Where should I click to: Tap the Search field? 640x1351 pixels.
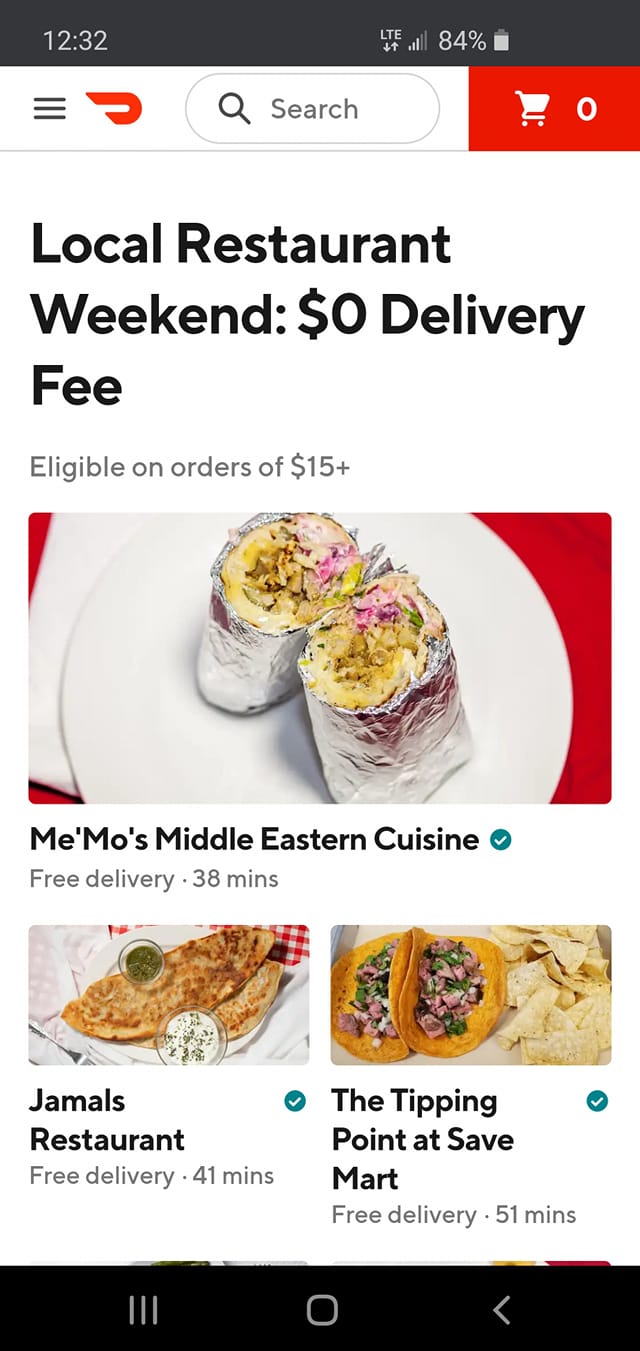click(x=312, y=109)
